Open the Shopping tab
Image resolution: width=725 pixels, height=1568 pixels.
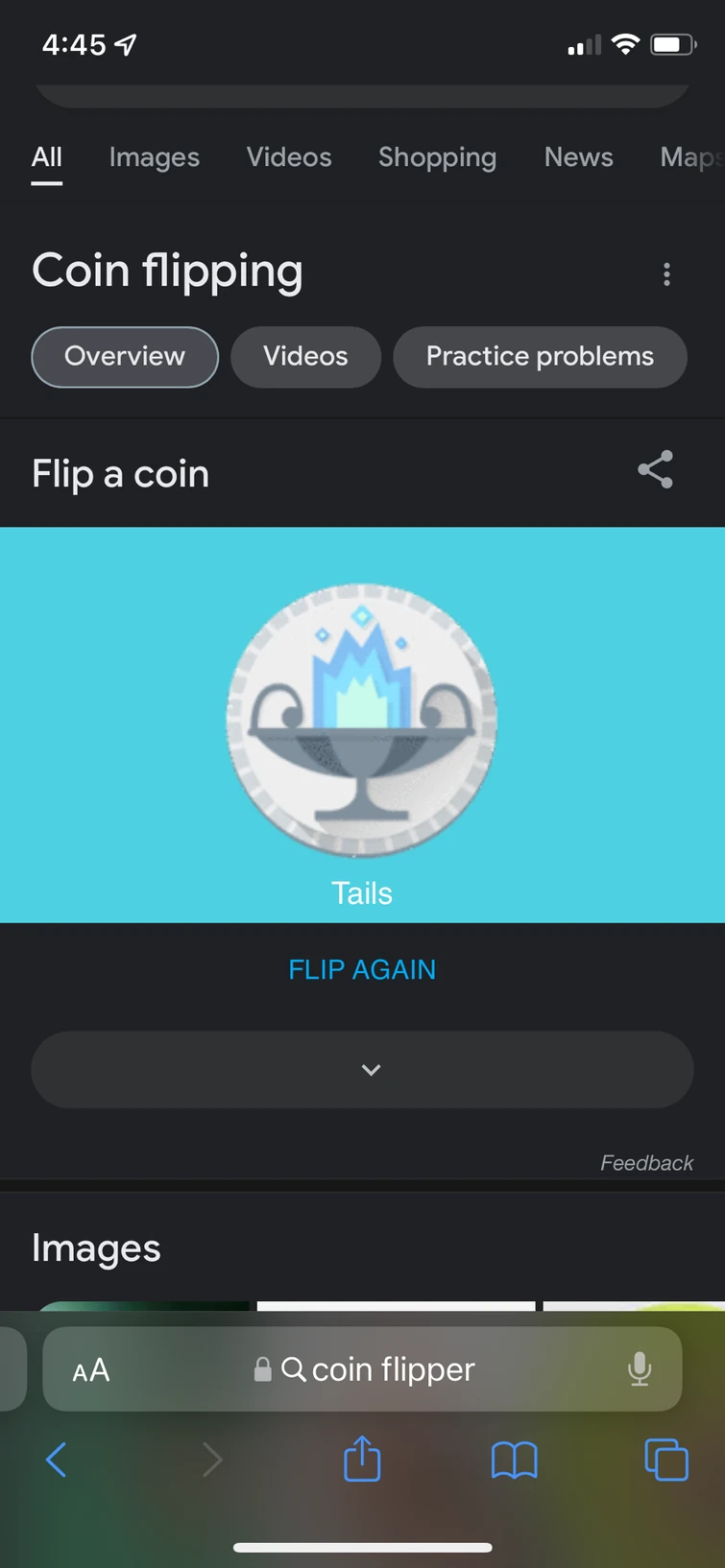pos(437,157)
